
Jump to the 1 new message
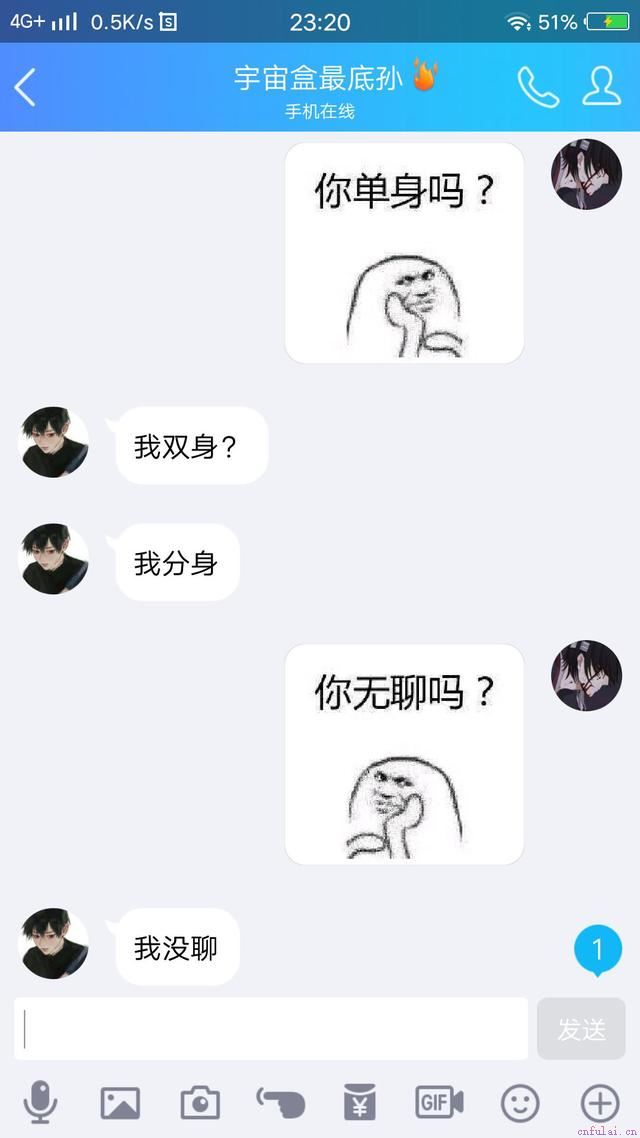coord(598,949)
